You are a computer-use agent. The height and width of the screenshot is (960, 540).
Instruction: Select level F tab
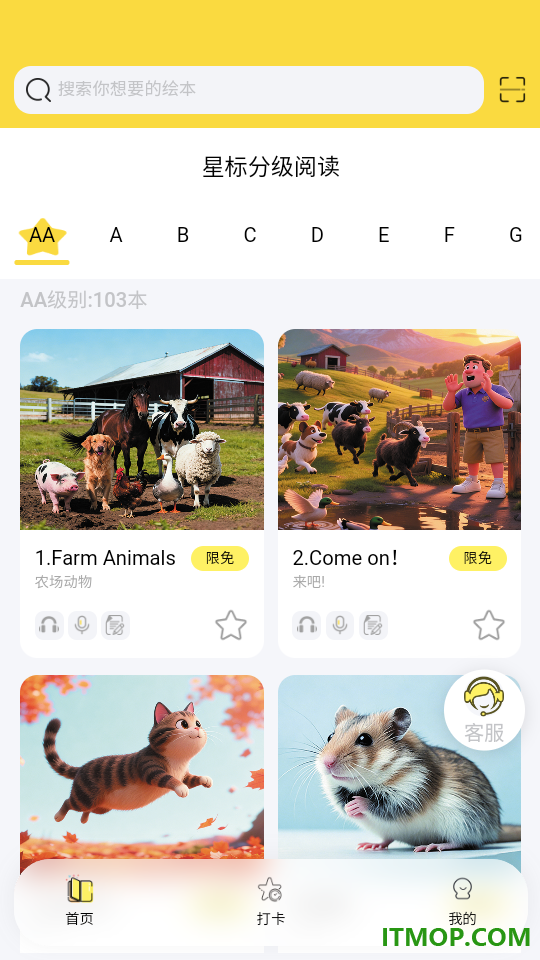click(x=449, y=235)
